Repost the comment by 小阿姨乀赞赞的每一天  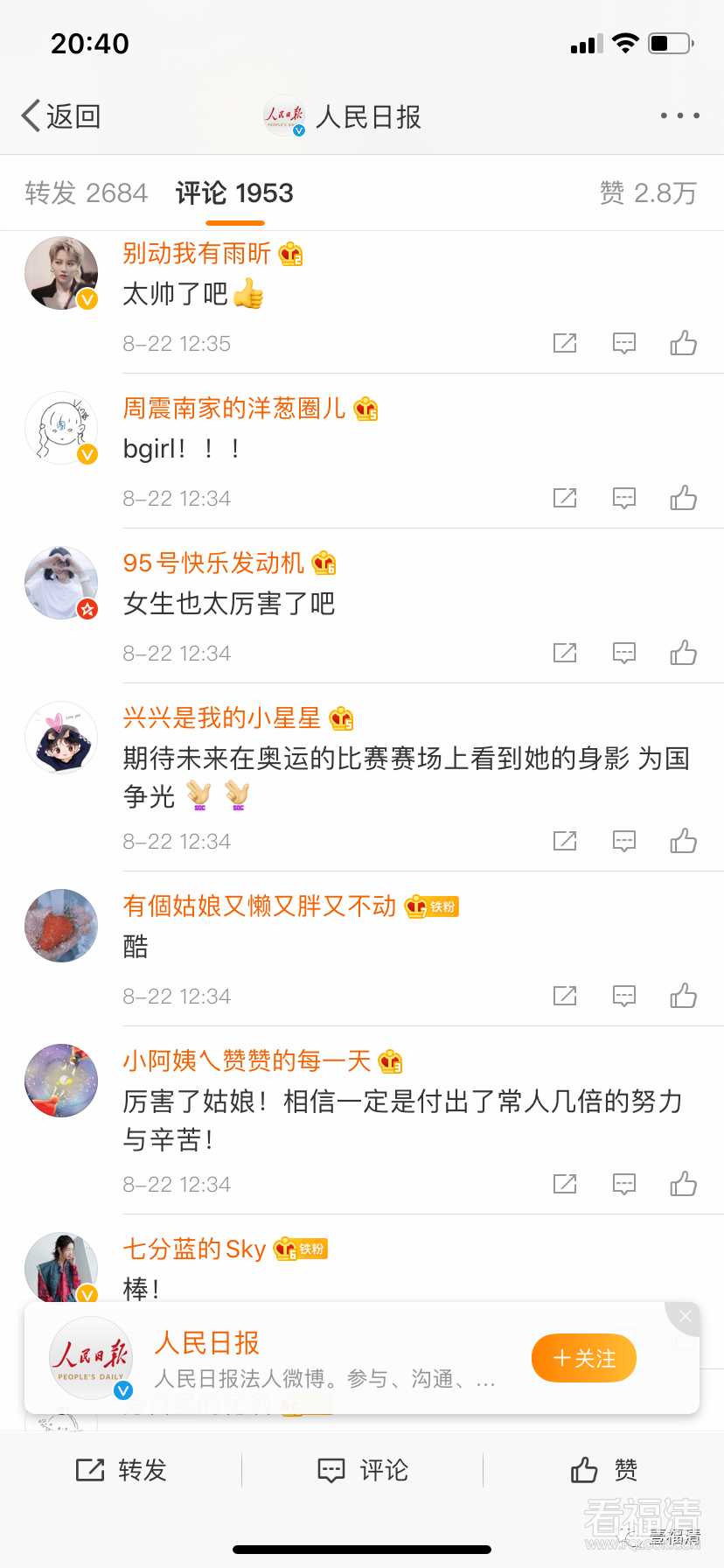565,1184
